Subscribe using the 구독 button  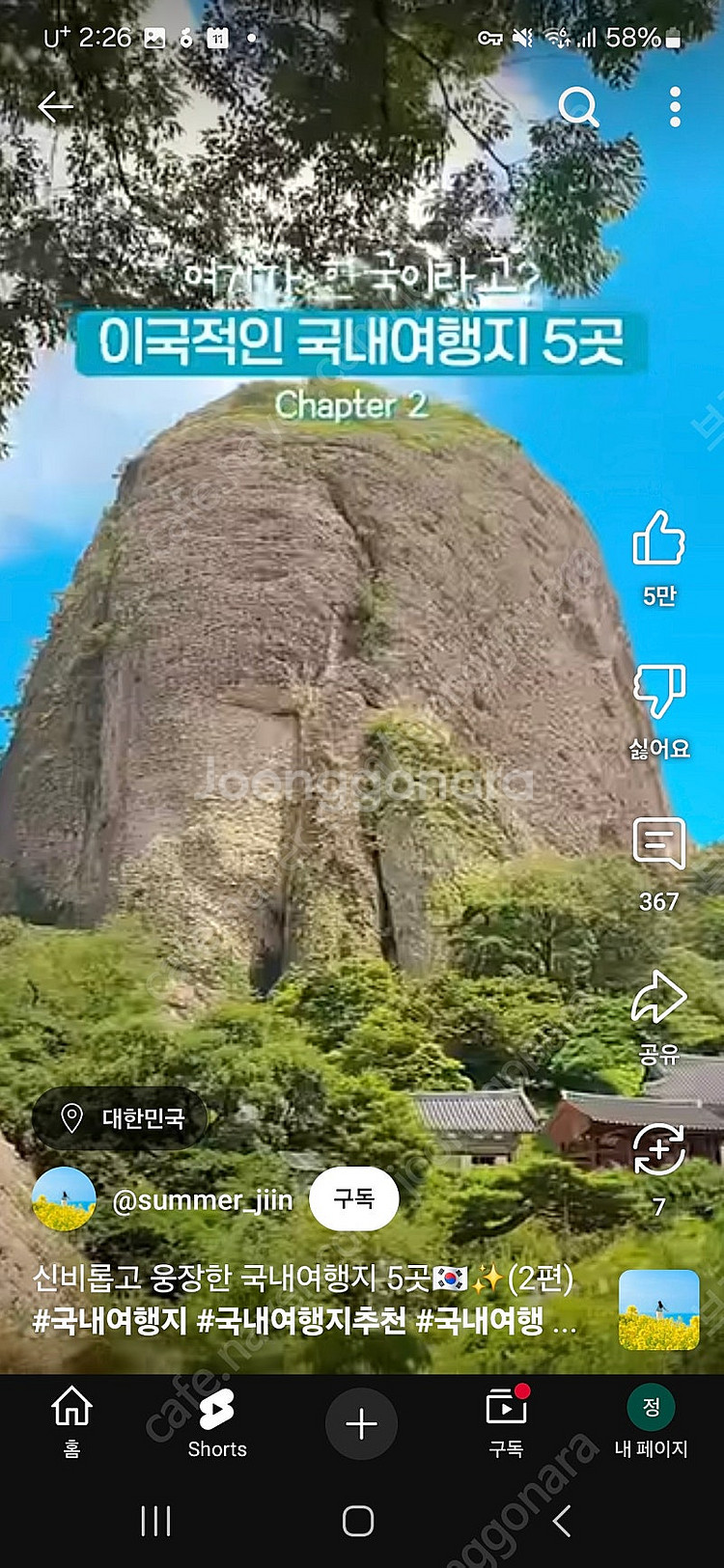(x=354, y=1198)
